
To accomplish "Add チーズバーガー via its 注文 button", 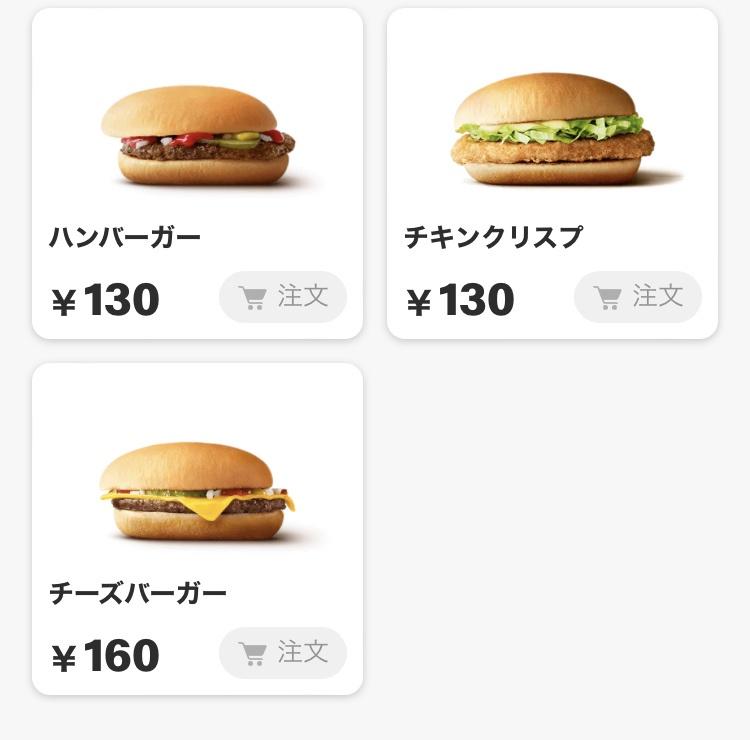I will pyautogui.click(x=283, y=653).
